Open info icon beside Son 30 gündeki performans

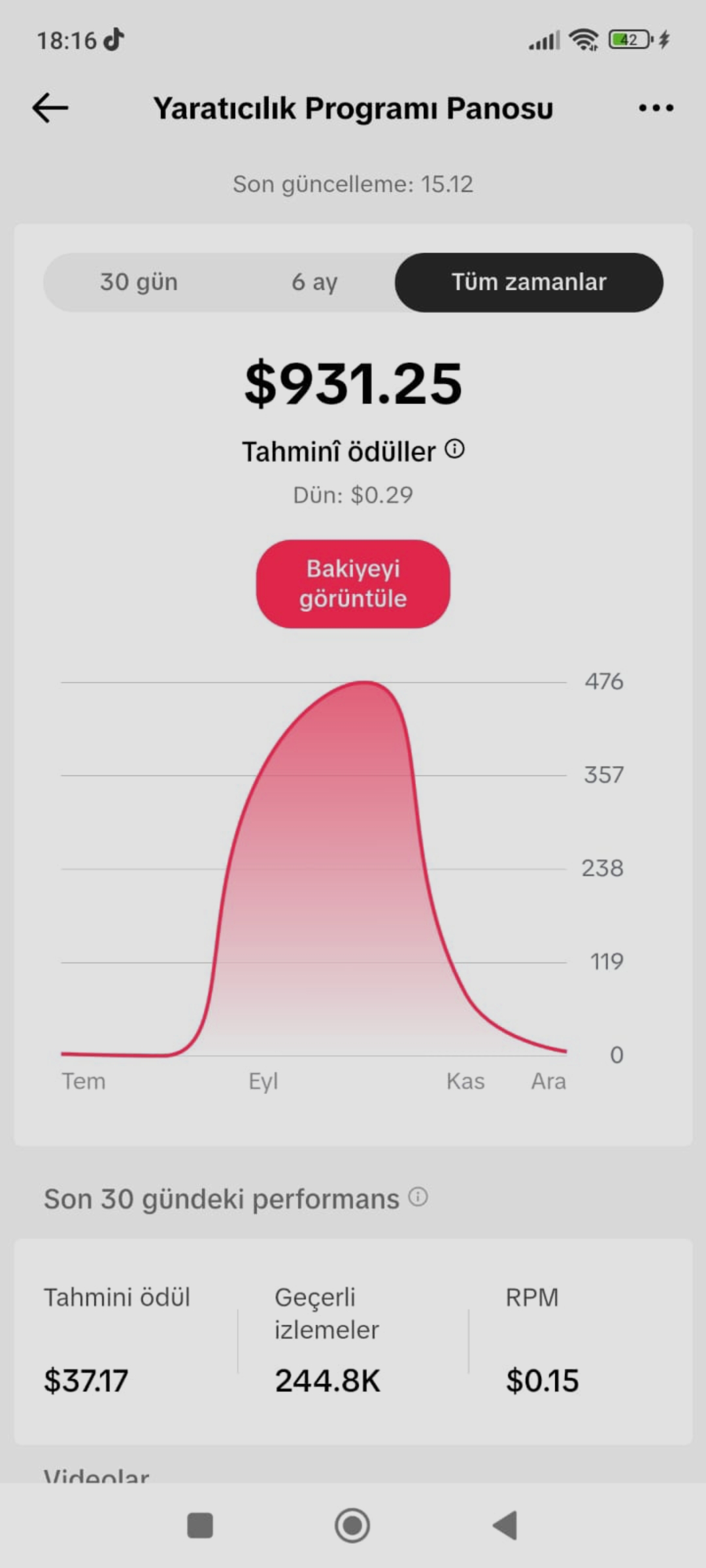(x=418, y=1197)
